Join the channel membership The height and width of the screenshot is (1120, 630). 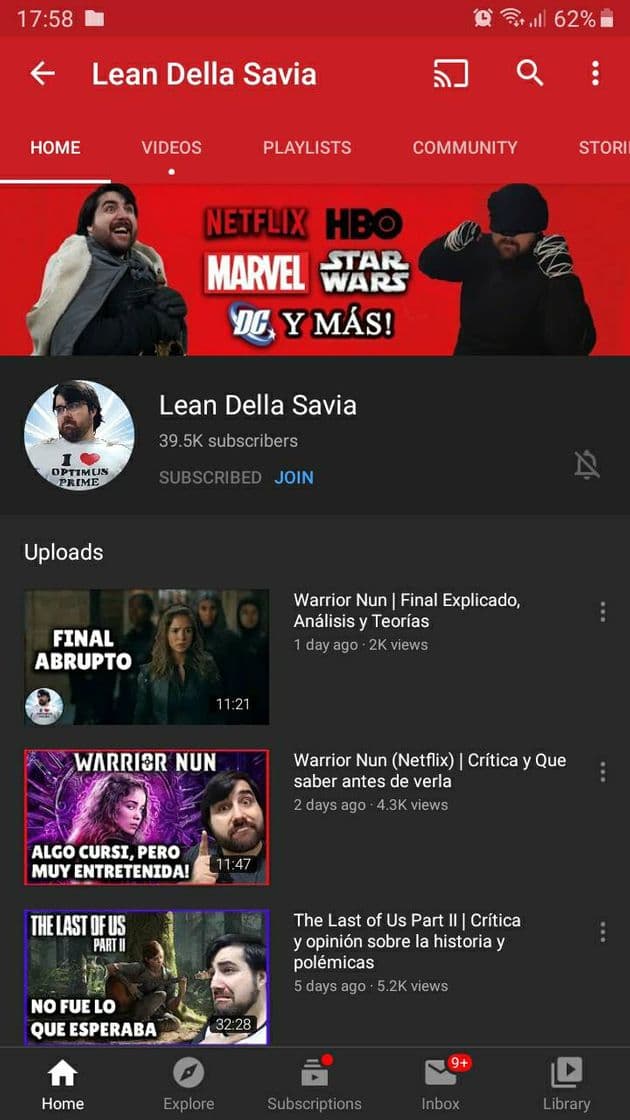point(294,477)
